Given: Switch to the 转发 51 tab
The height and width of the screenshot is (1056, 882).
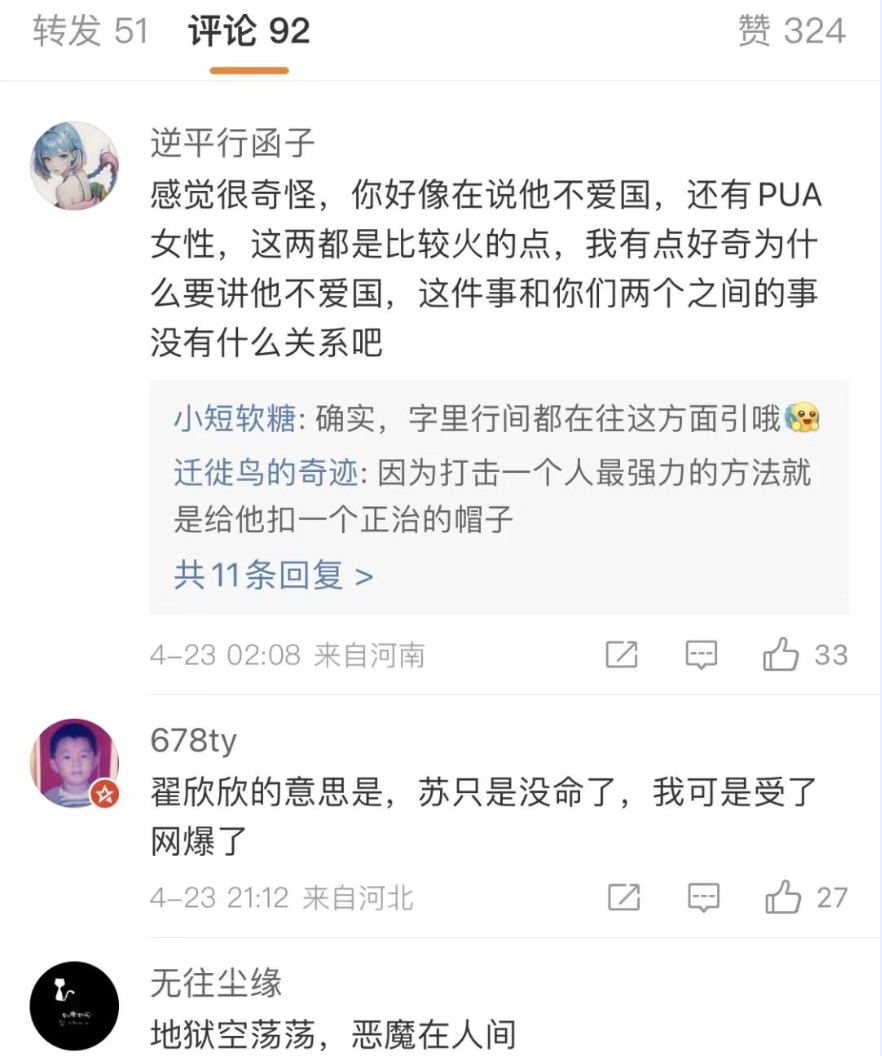Looking at the screenshot, I should pyautogui.click(x=90, y=31).
